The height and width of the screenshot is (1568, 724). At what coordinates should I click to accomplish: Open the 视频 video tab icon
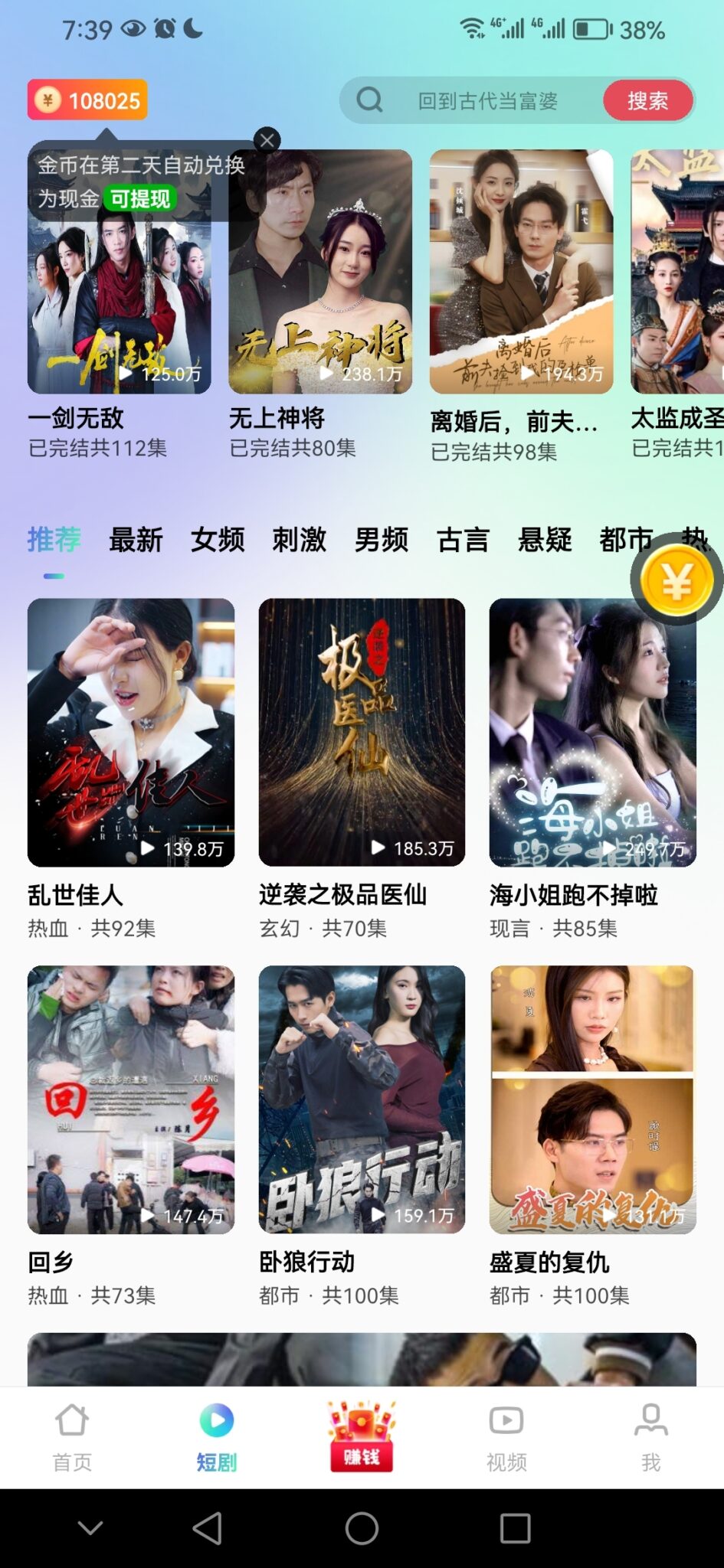[x=506, y=1423]
